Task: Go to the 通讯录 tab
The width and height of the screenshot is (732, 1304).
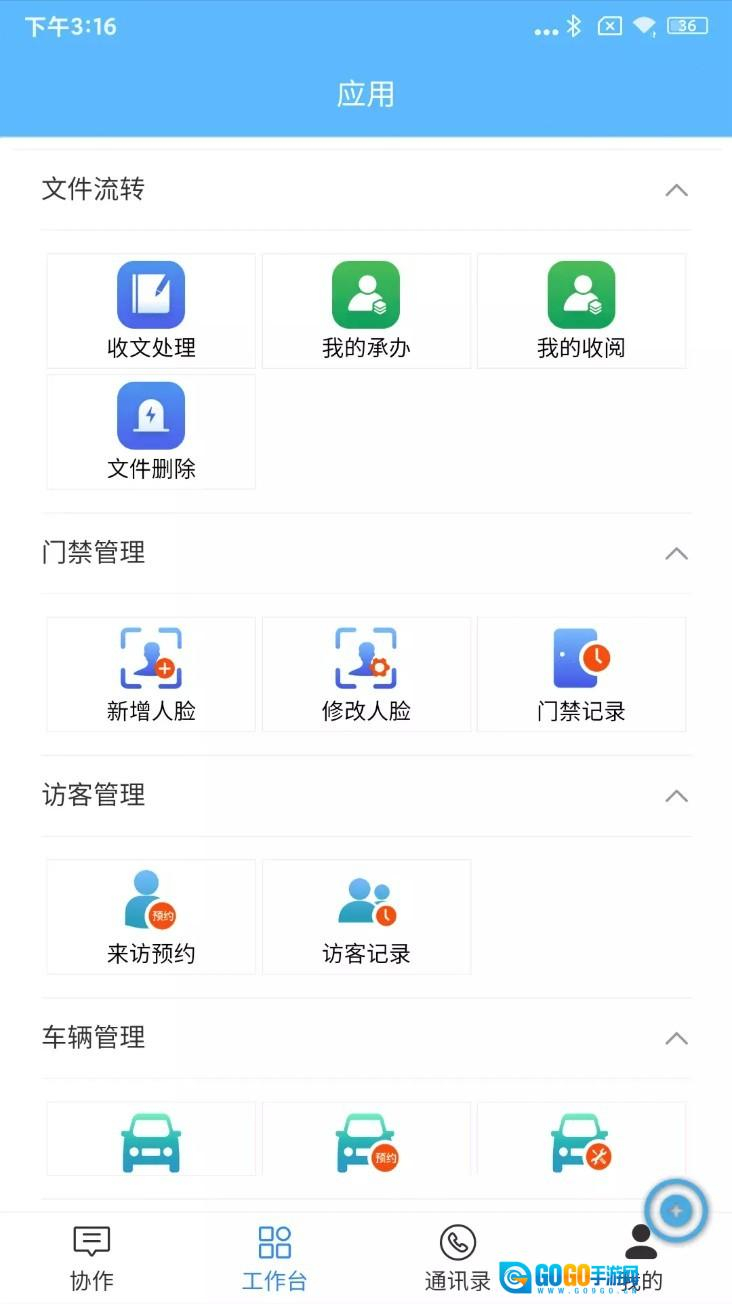Action: tap(458, 1258)
